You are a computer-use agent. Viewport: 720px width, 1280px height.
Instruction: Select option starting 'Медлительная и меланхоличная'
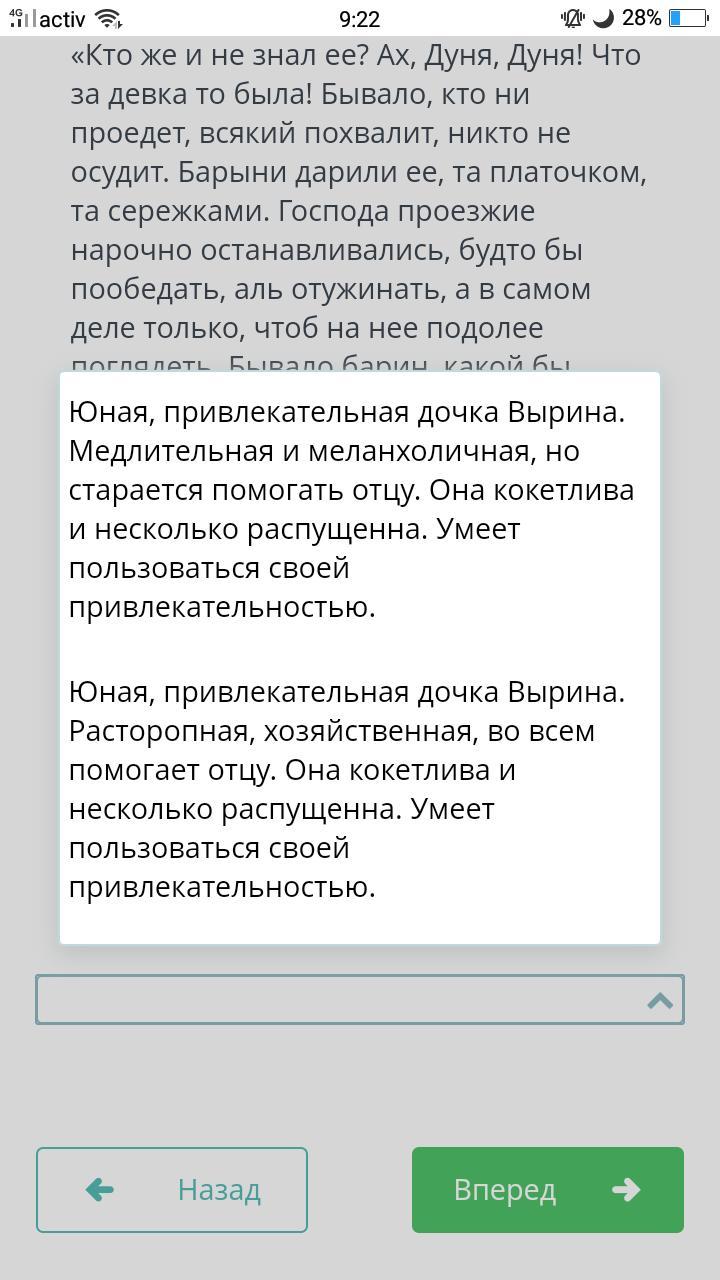pos(350,510)
